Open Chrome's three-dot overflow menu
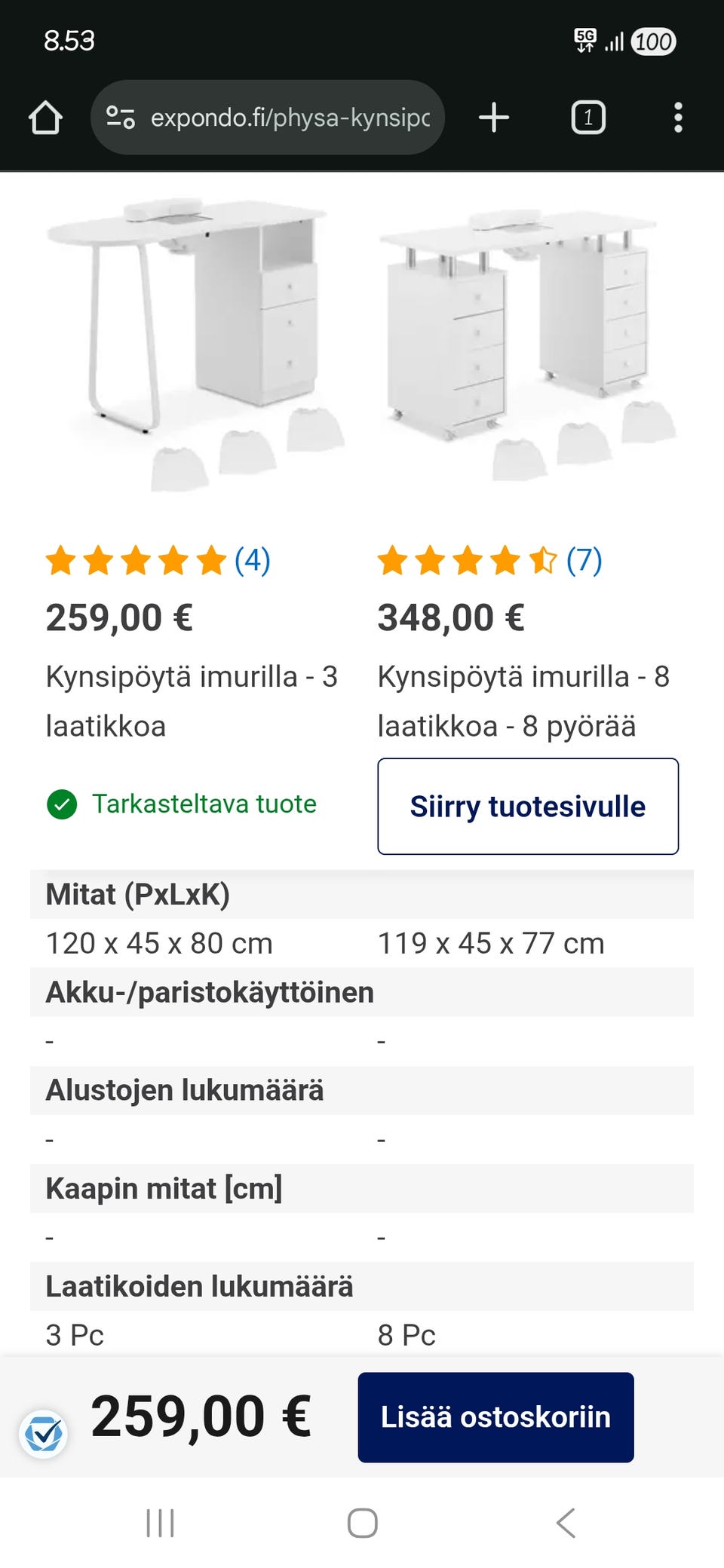The height and width of the screenshot is (1568, 724). [678, 117]
